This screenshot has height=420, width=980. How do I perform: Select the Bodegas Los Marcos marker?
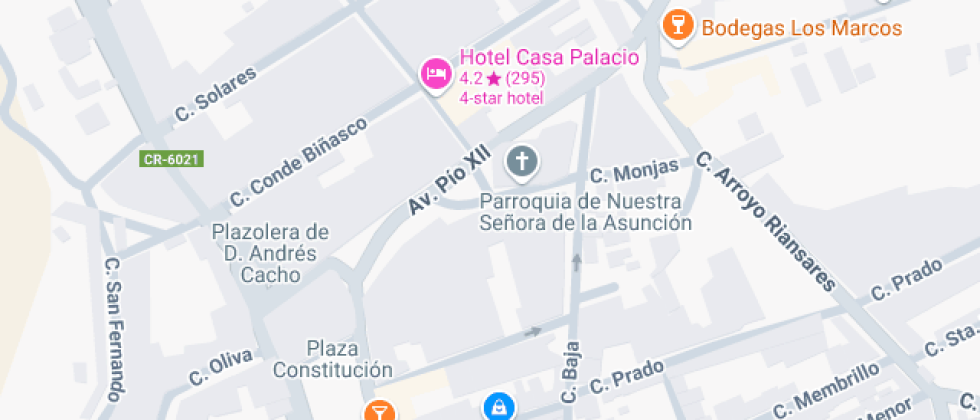pos(679,26)
